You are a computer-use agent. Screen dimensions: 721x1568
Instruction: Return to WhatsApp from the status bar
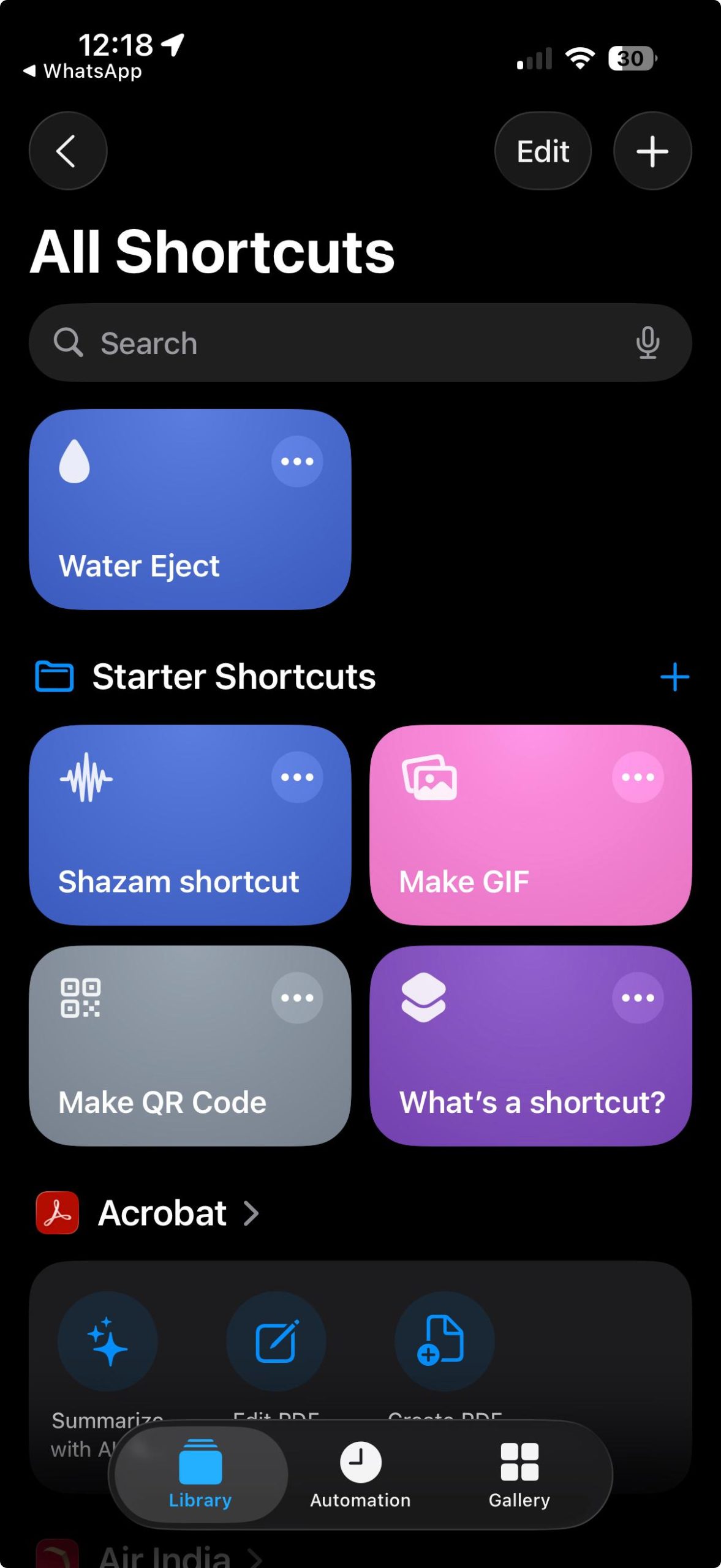(83, 71)
